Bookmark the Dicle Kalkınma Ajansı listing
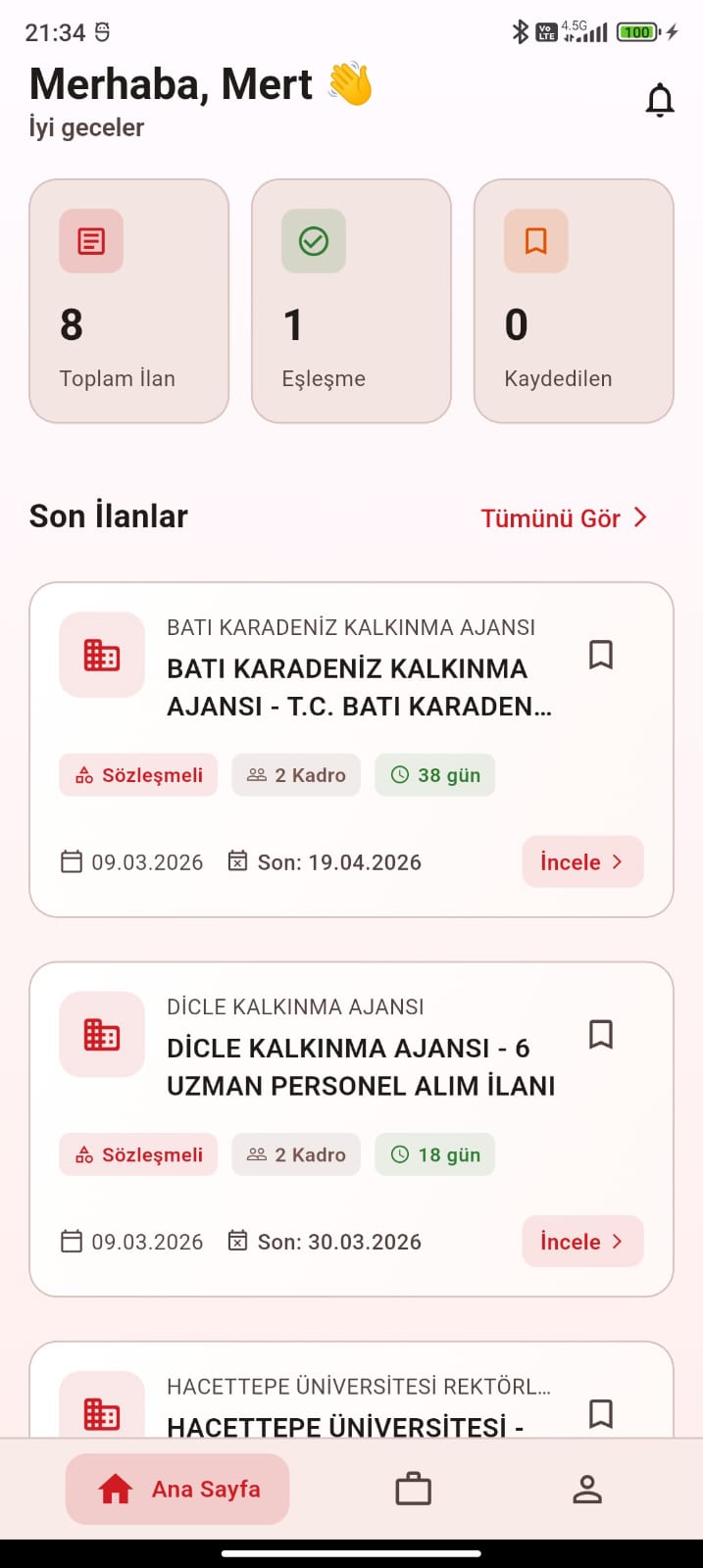The image size is (703, 1568). point(600,1034)
